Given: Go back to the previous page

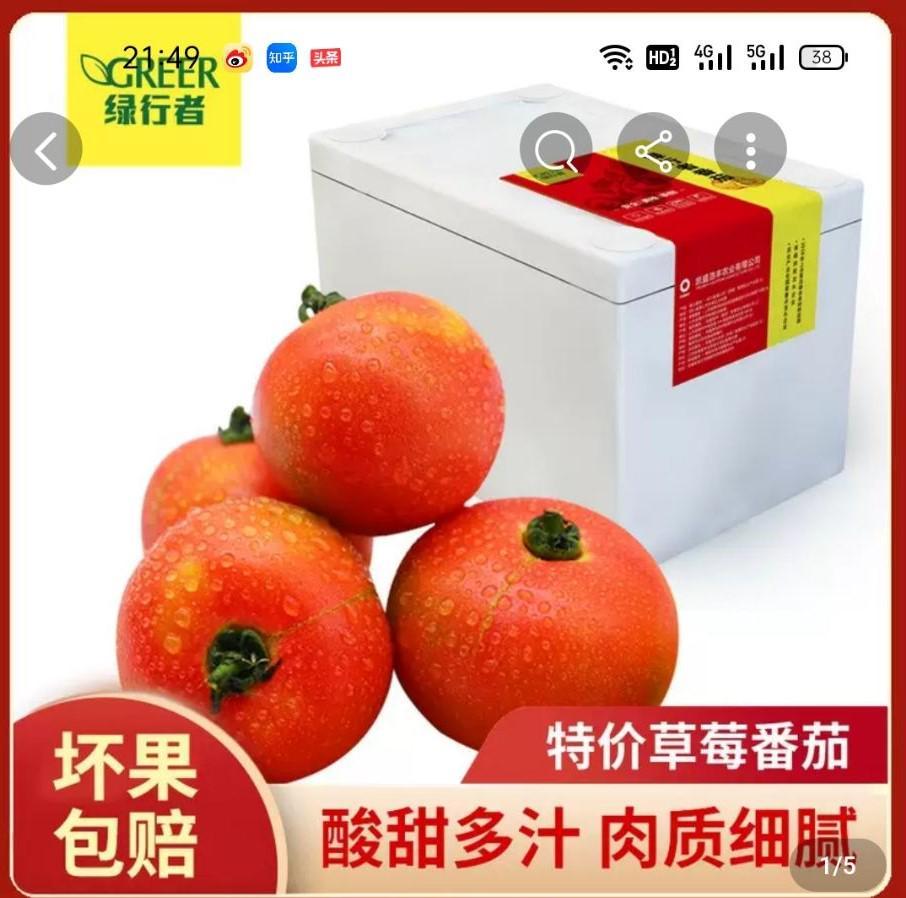Looking at the screenshot, I should pyautogui.click(x=46, y=150).
